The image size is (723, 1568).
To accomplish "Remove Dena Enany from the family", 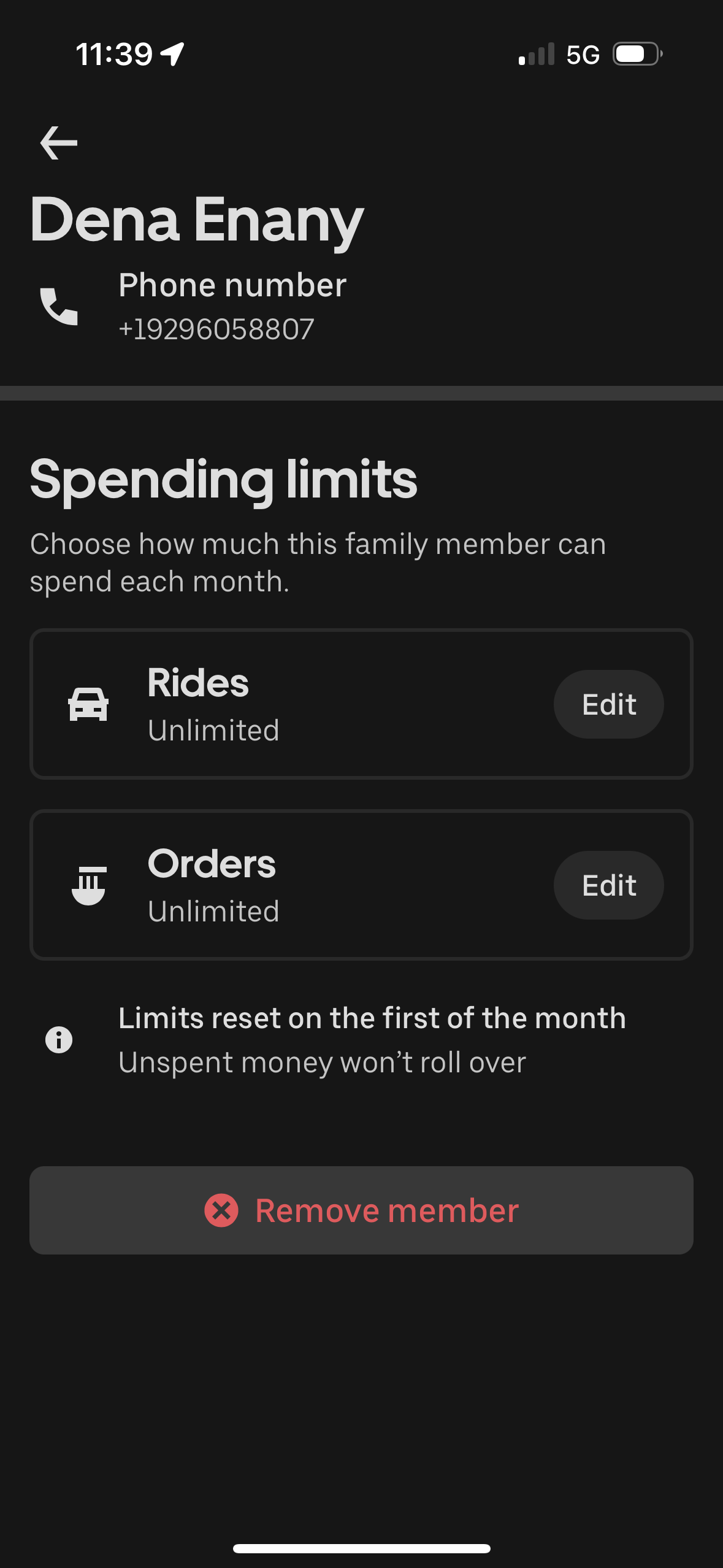I will pos(361,1209).
